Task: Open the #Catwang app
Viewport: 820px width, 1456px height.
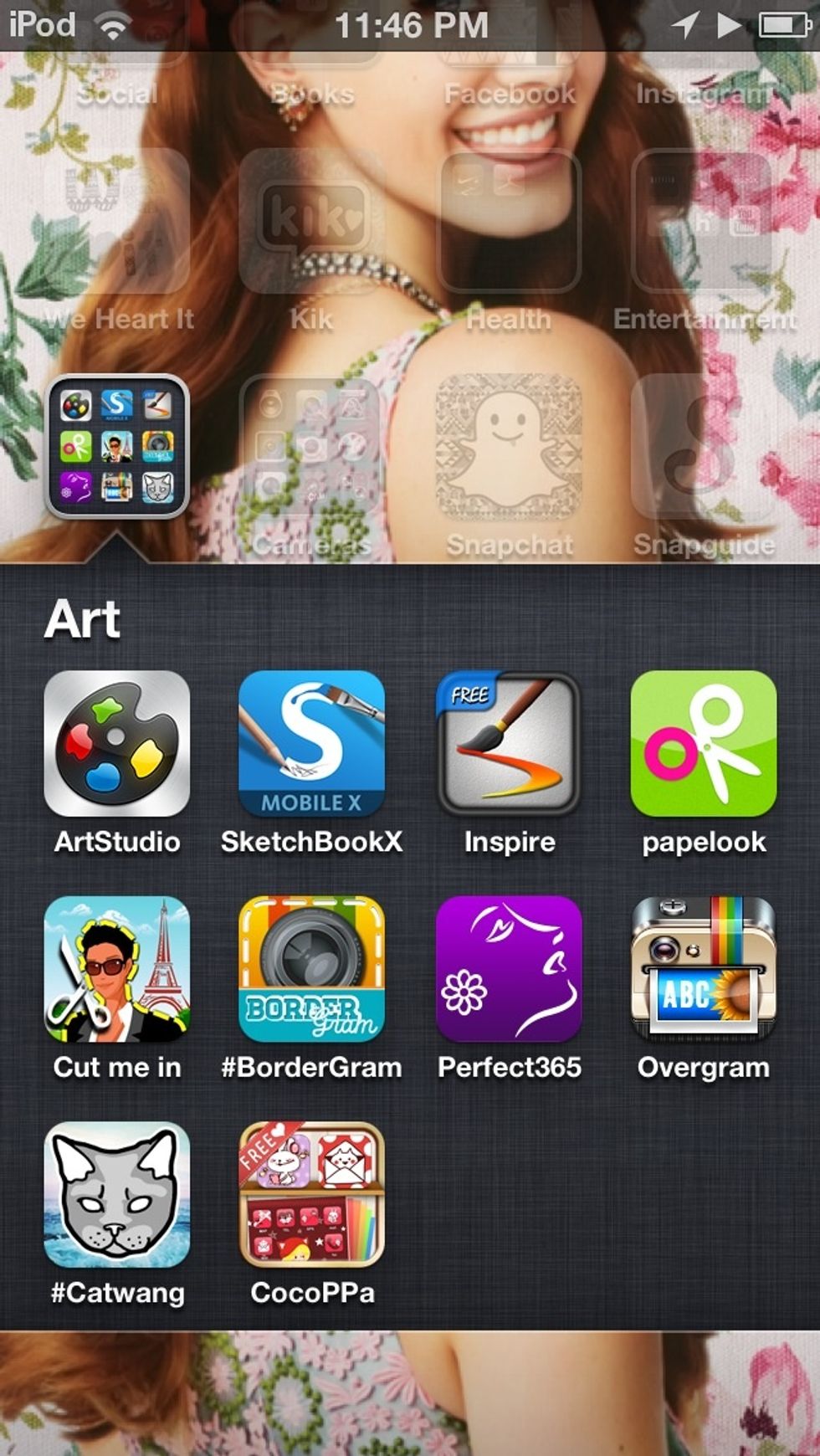Action: [x=117, y=1195]
